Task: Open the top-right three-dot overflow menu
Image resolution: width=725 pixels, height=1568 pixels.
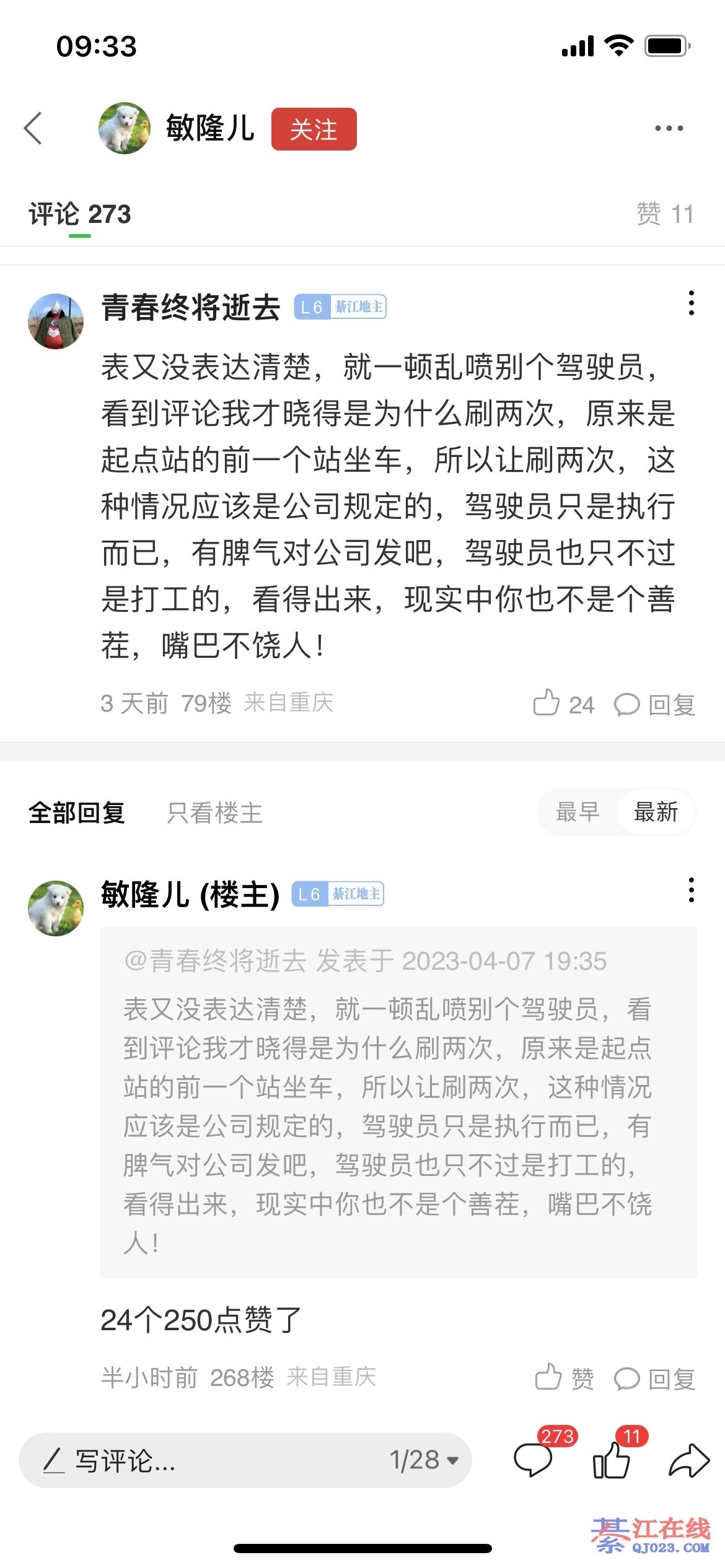Action: [669, 128]
